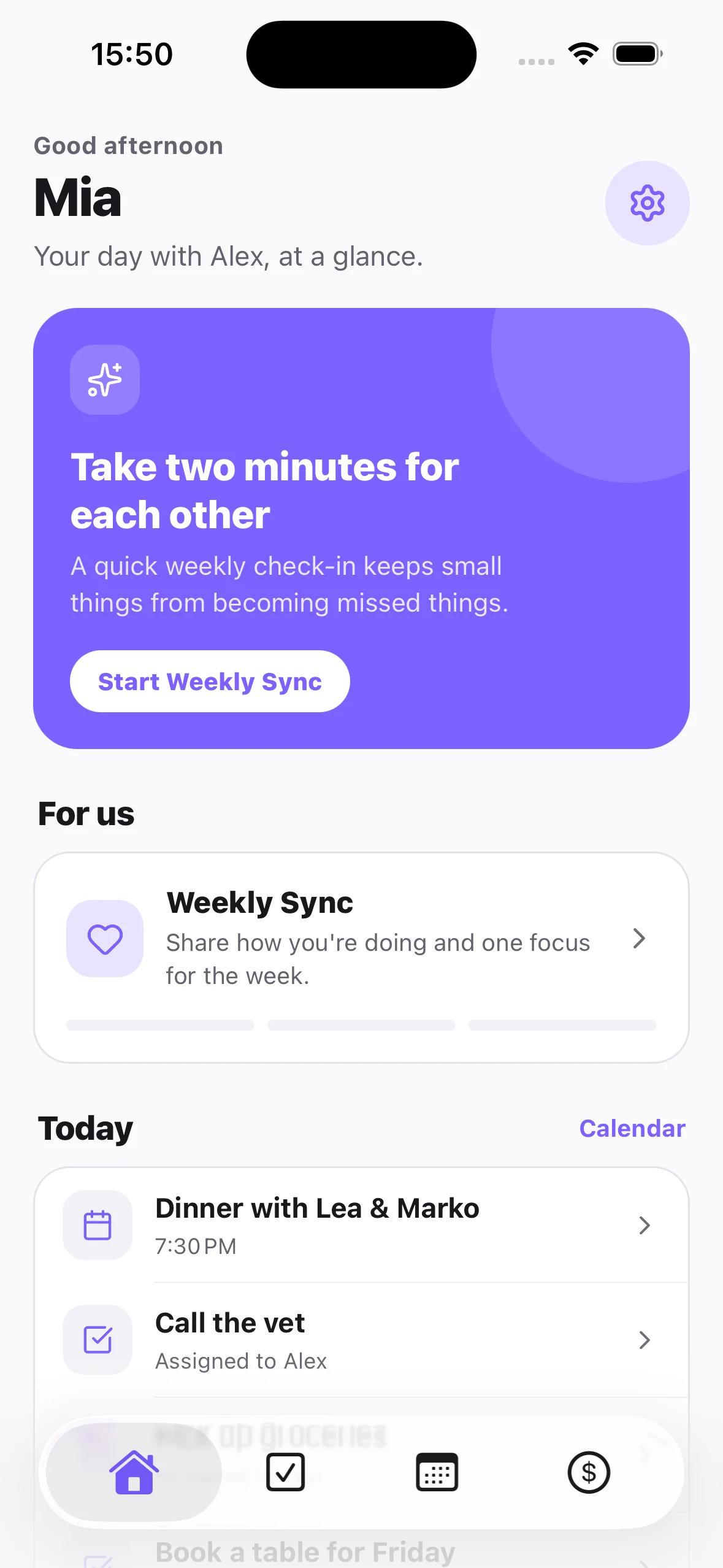This screenshot has width=723, height=1568.
Task: Select the Home tab
Action: (134, 1472)
